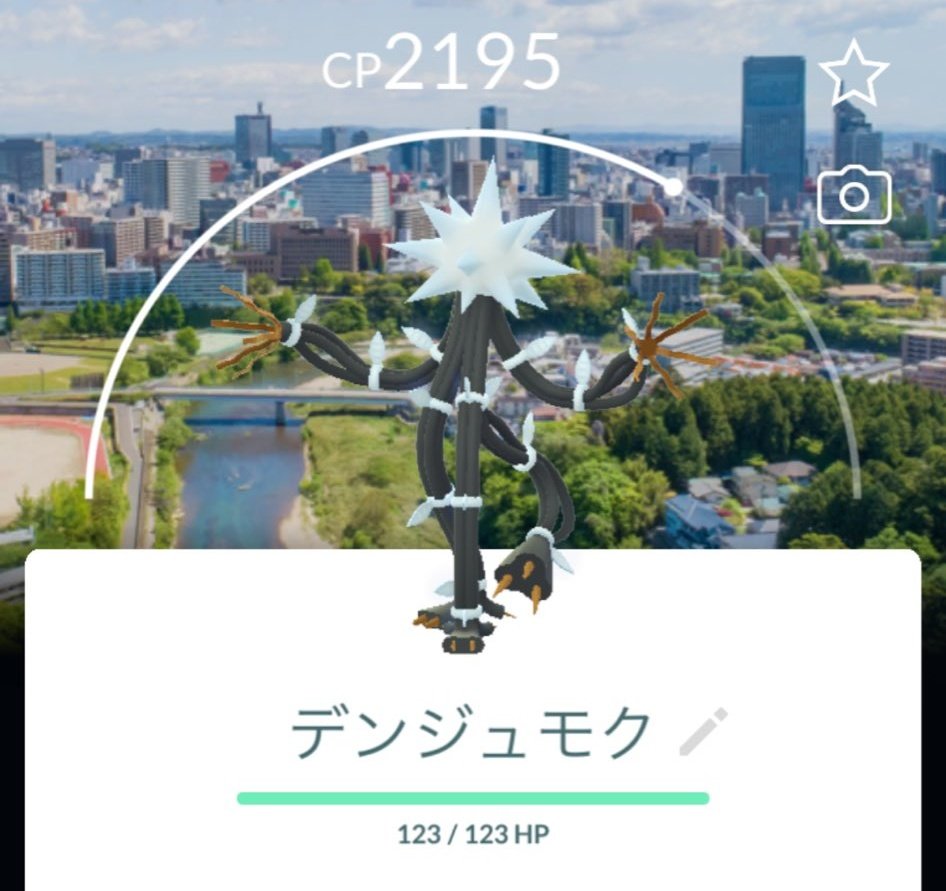The width and height of the screenshot is (946, 891).
Task: Tap the Xurkitree model to animate it
Action: (x=468, y=400)
